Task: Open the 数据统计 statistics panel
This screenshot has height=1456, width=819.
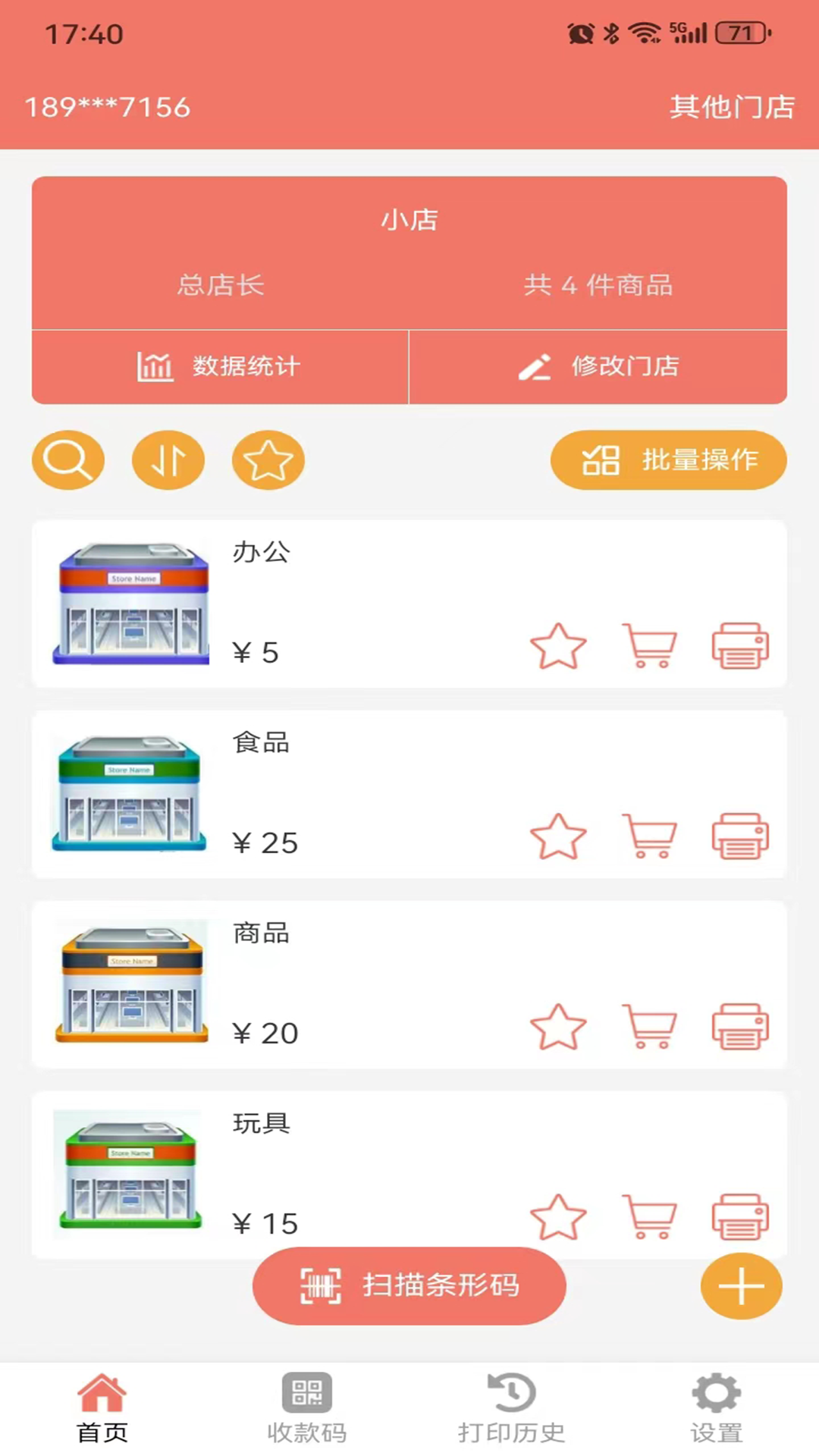Action: click(x=218, y=366)
